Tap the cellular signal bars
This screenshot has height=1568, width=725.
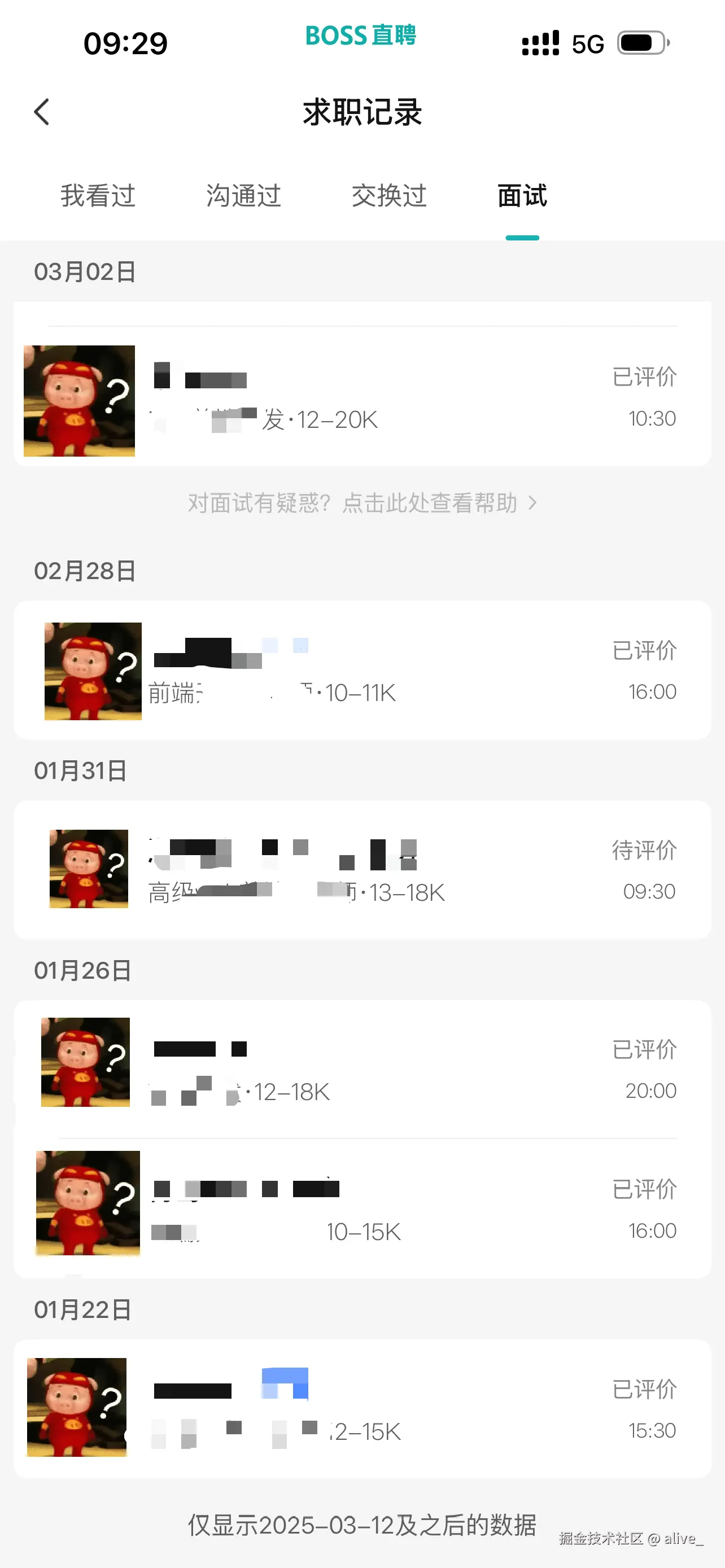[539, 42]
